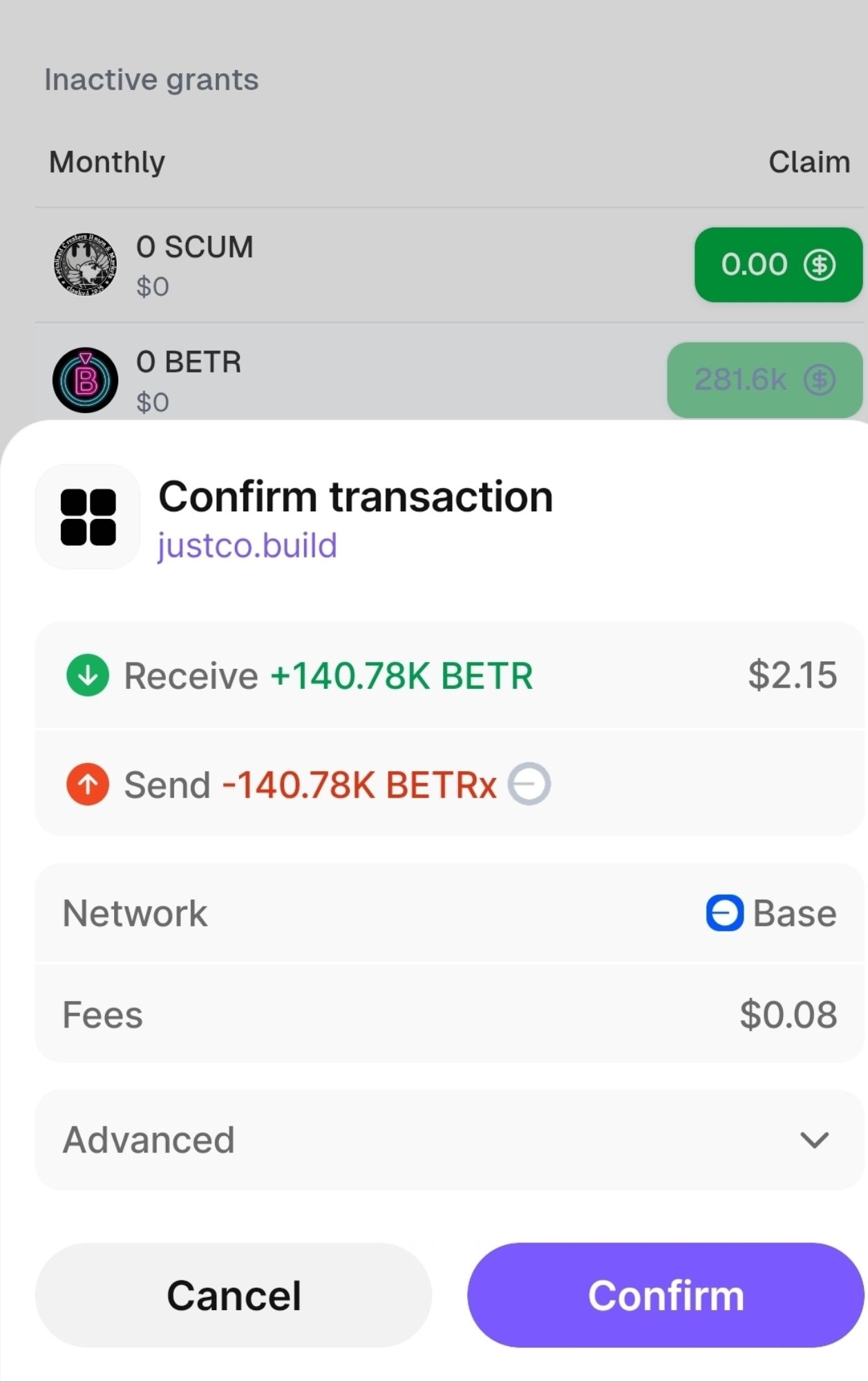
Task: Expand the Advanced section
Action: pos(449,1140)
